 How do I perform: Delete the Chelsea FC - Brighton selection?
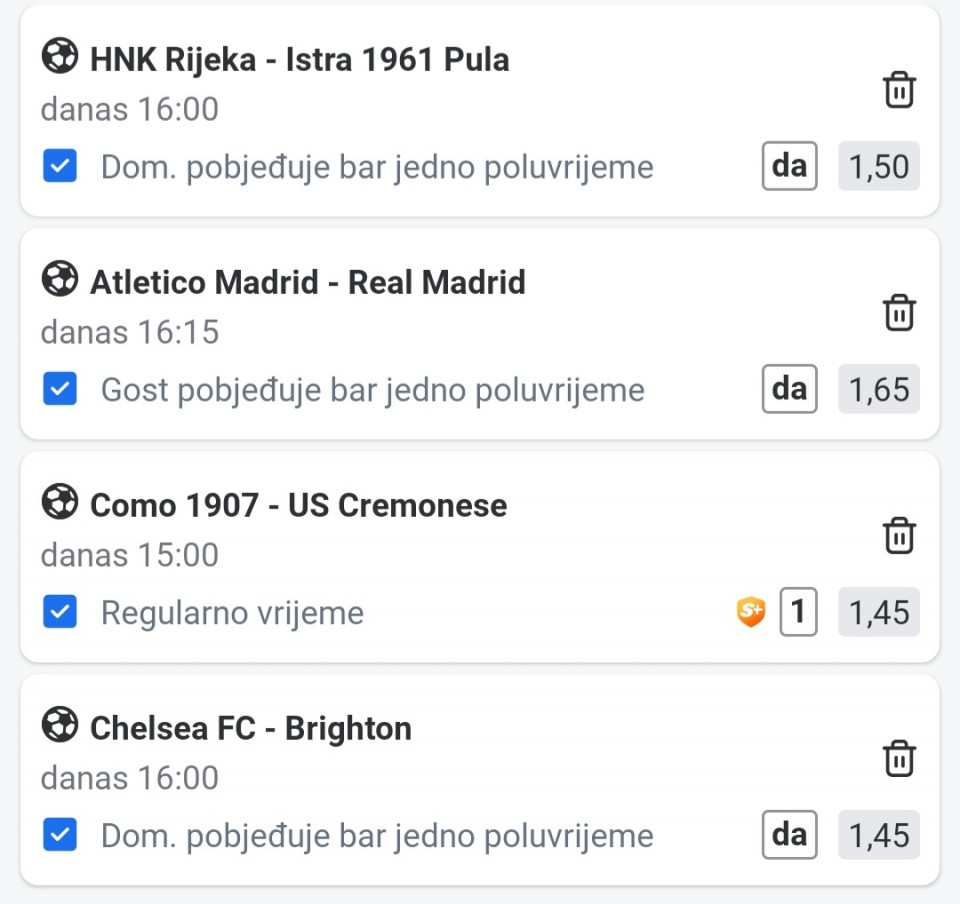click(x=899, y=759)
